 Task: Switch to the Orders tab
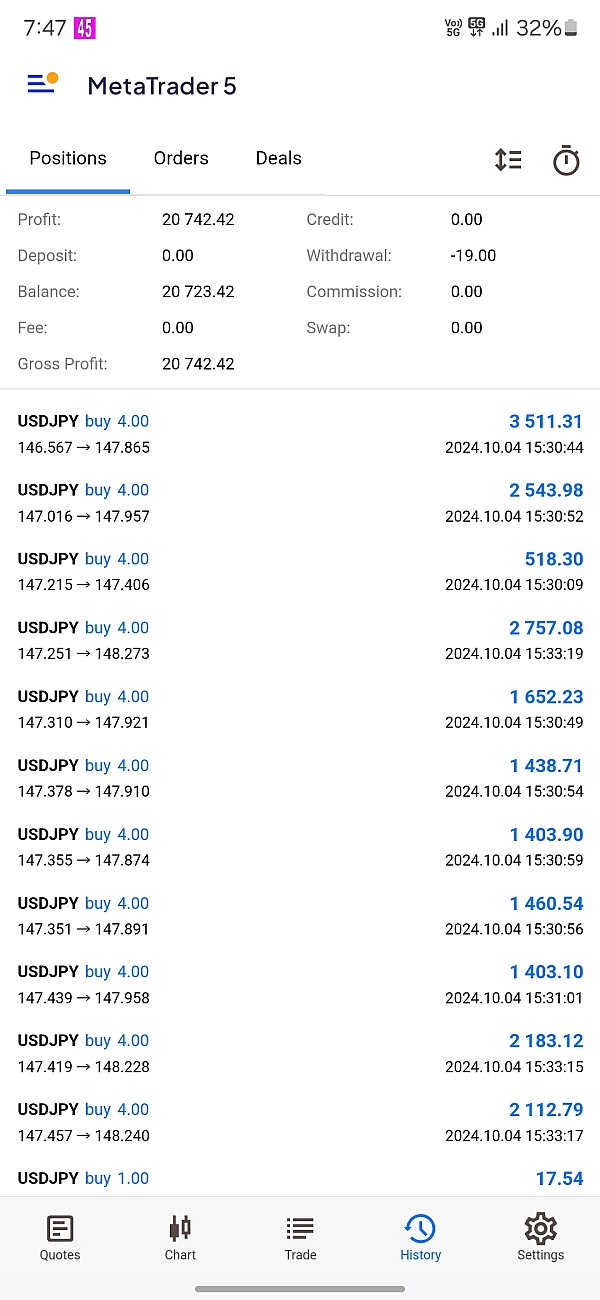point(181,158)
